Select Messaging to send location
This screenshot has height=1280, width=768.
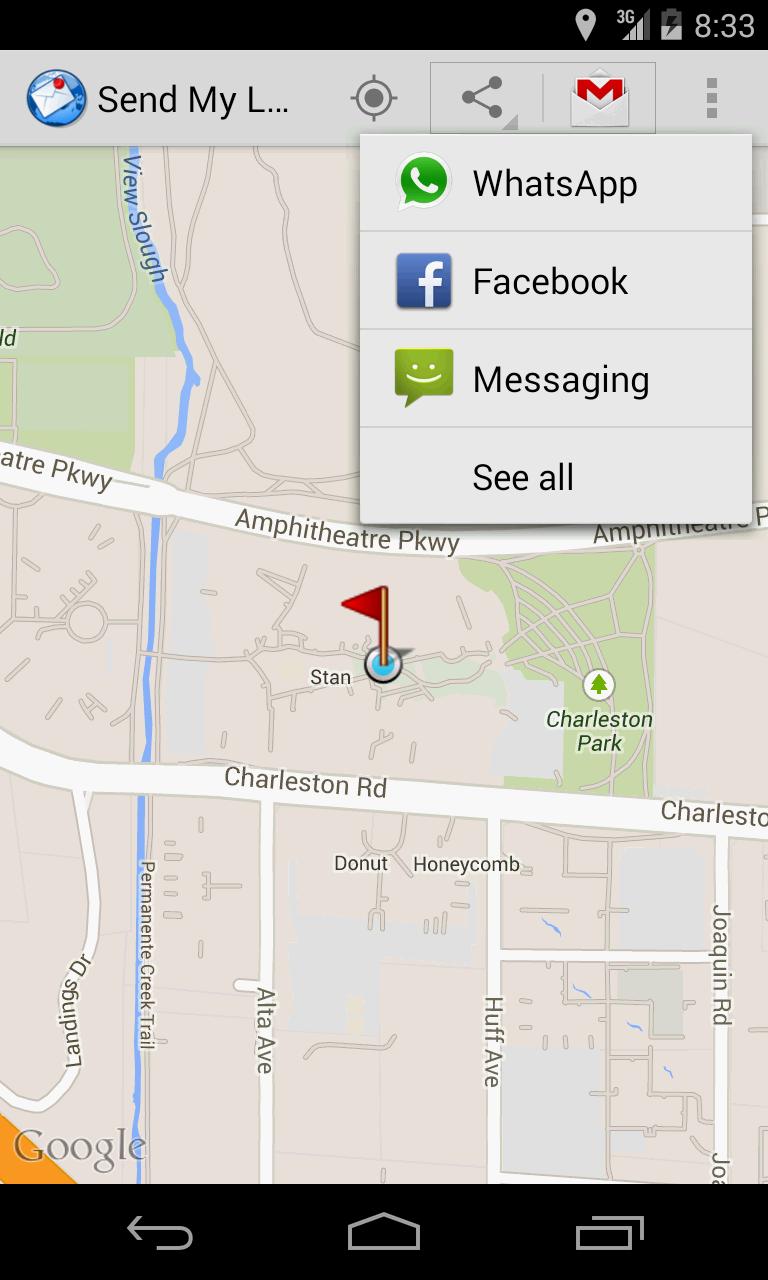click(x=555, y=379)
